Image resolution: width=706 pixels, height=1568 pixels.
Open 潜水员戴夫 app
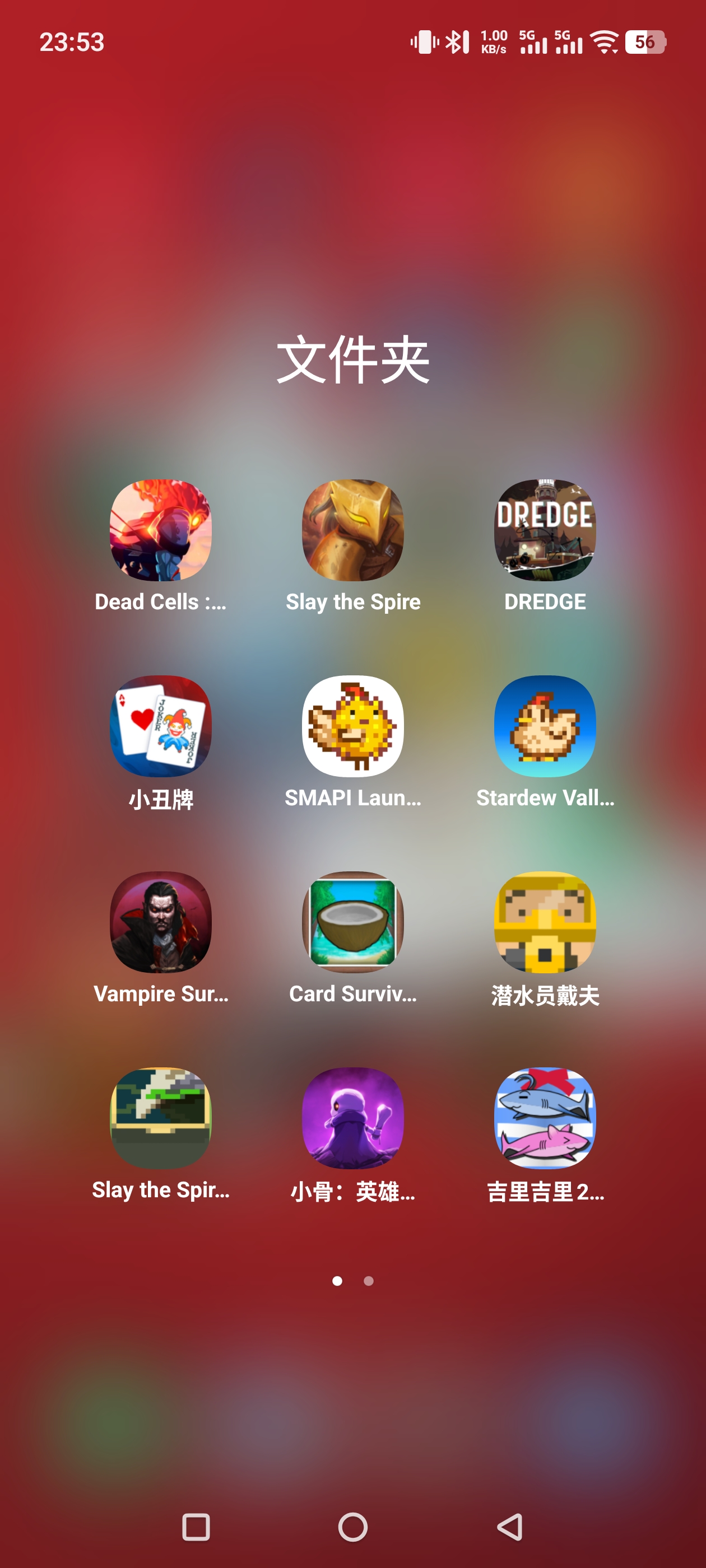[x=545, y=922]
